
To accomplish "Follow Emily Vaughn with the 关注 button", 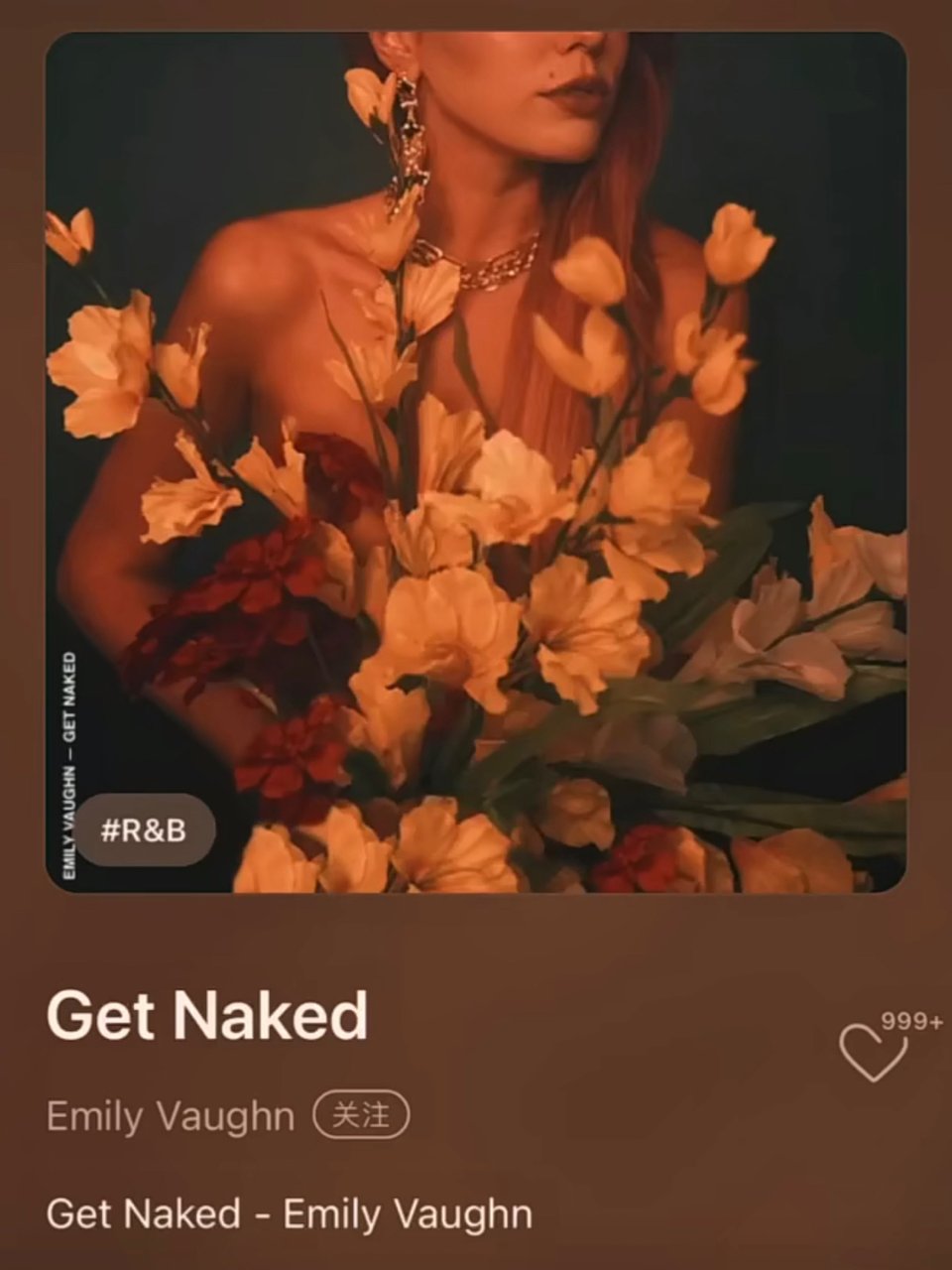I will click(x=361, y=1115).
